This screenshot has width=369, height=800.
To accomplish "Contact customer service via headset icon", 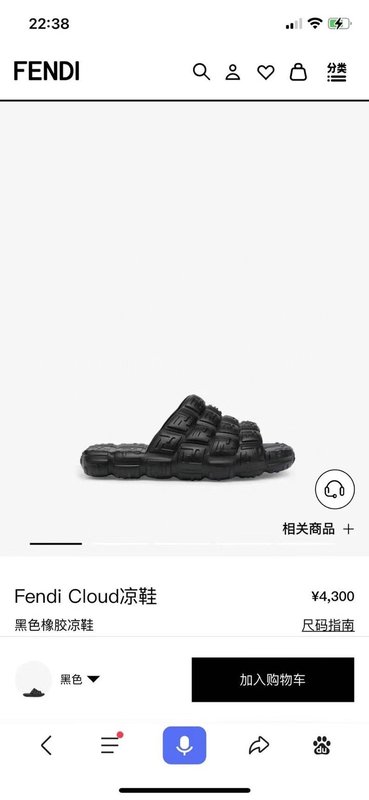I will (x=334, y=490).
